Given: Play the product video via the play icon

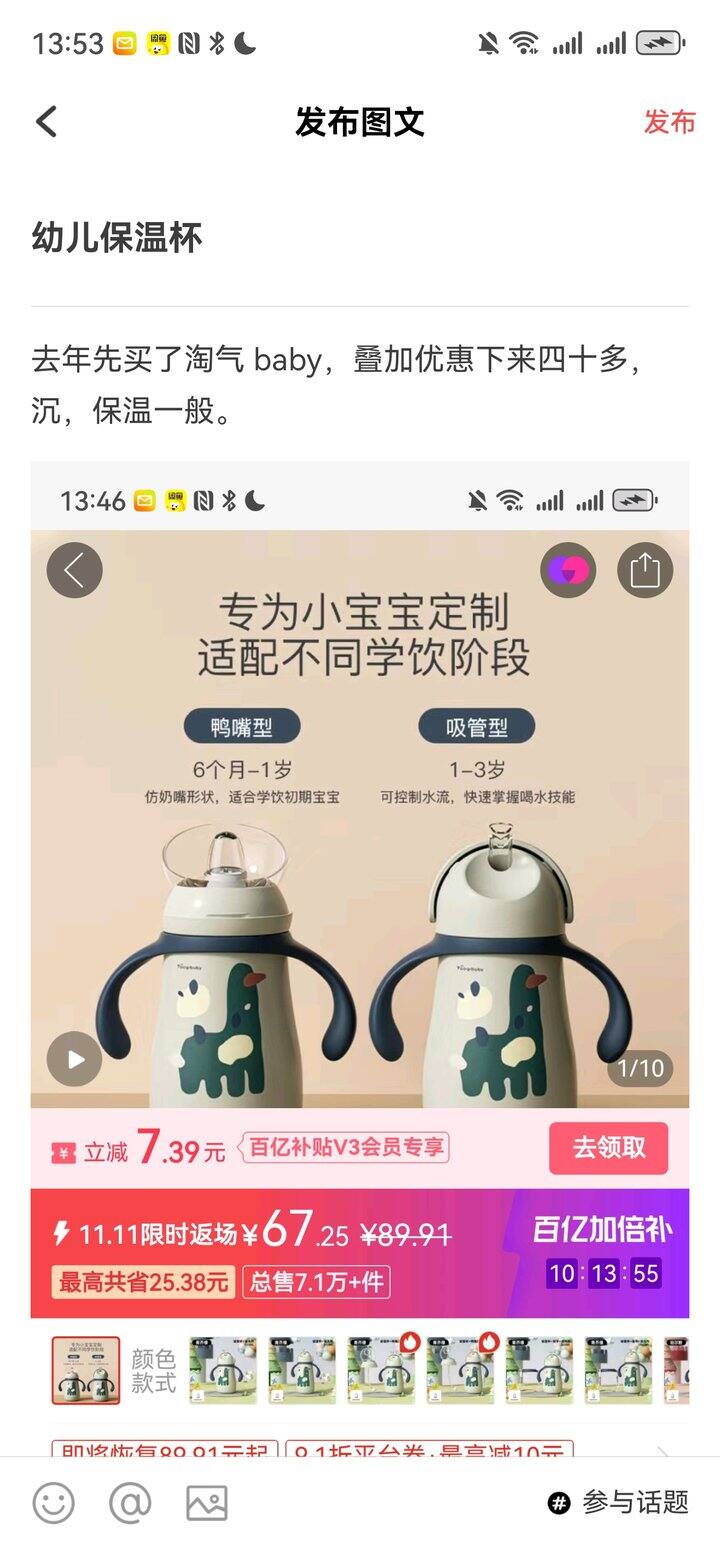Looking at the screenshot, I should coord(73,1059).
